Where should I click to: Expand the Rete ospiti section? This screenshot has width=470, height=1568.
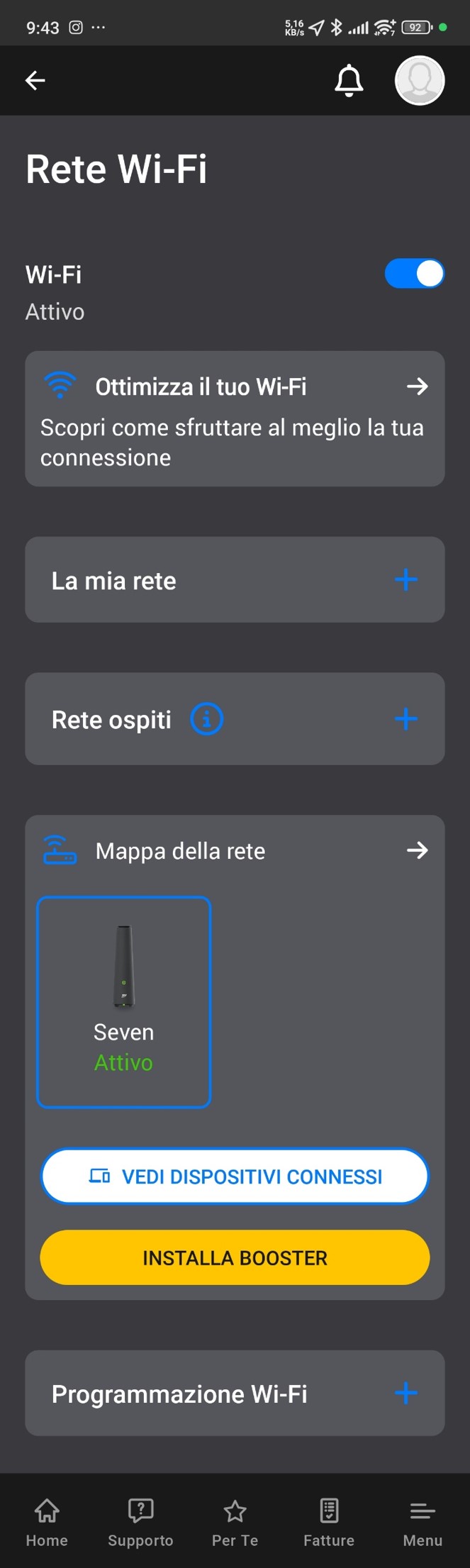click(x=405, y=719)
